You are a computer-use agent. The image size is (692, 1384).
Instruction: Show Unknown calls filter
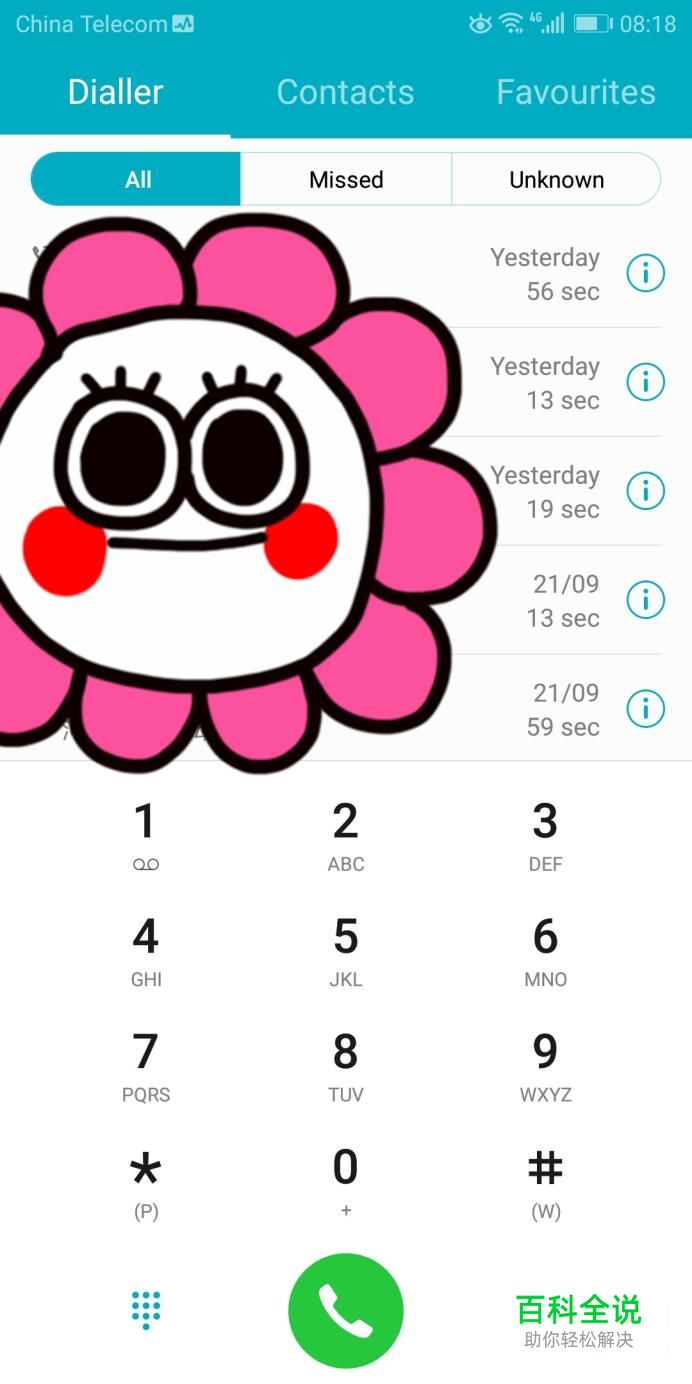tap(556, 180)
